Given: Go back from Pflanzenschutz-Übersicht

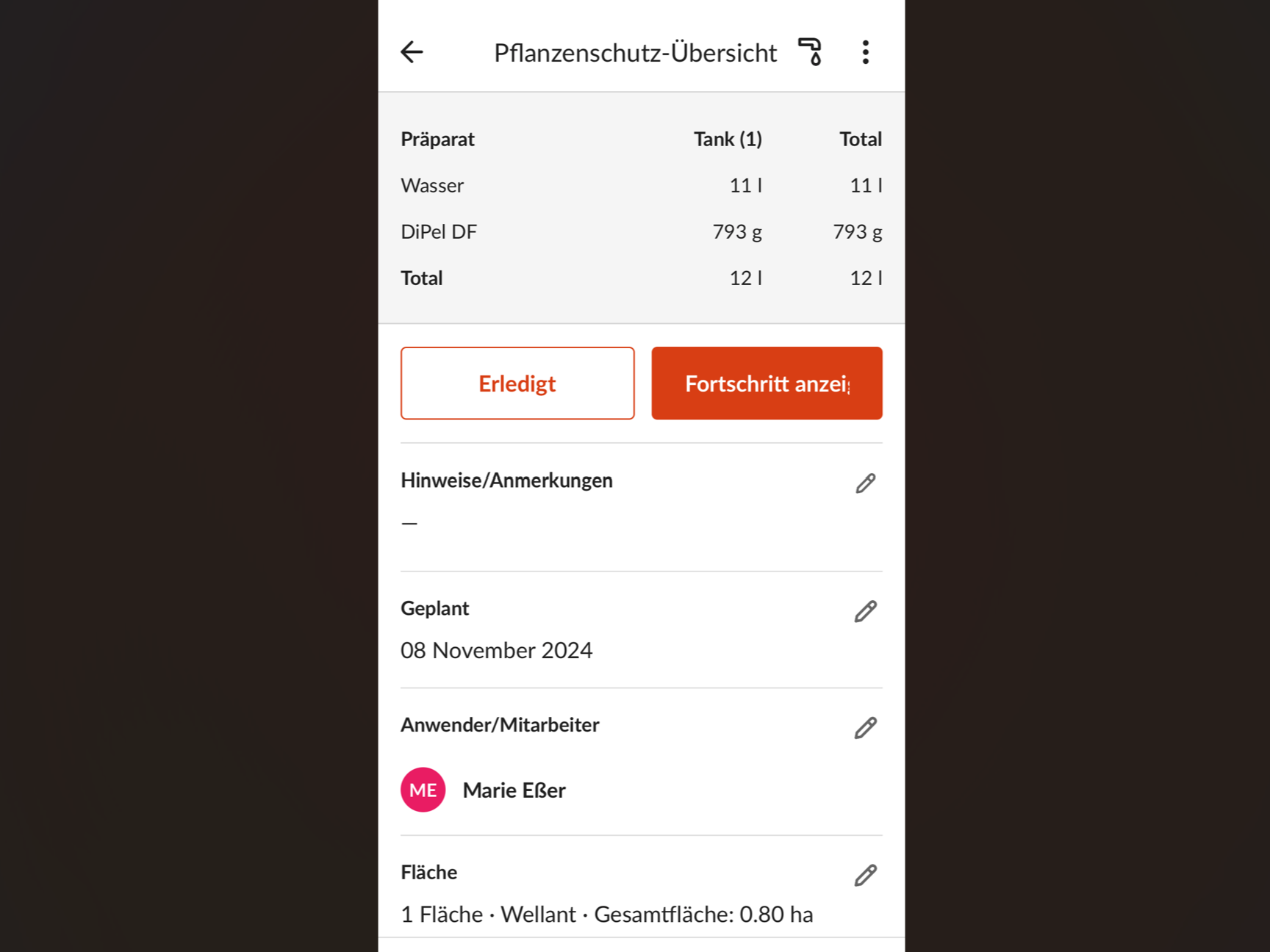Looking at the screenshot, I should tap(412, 52).
